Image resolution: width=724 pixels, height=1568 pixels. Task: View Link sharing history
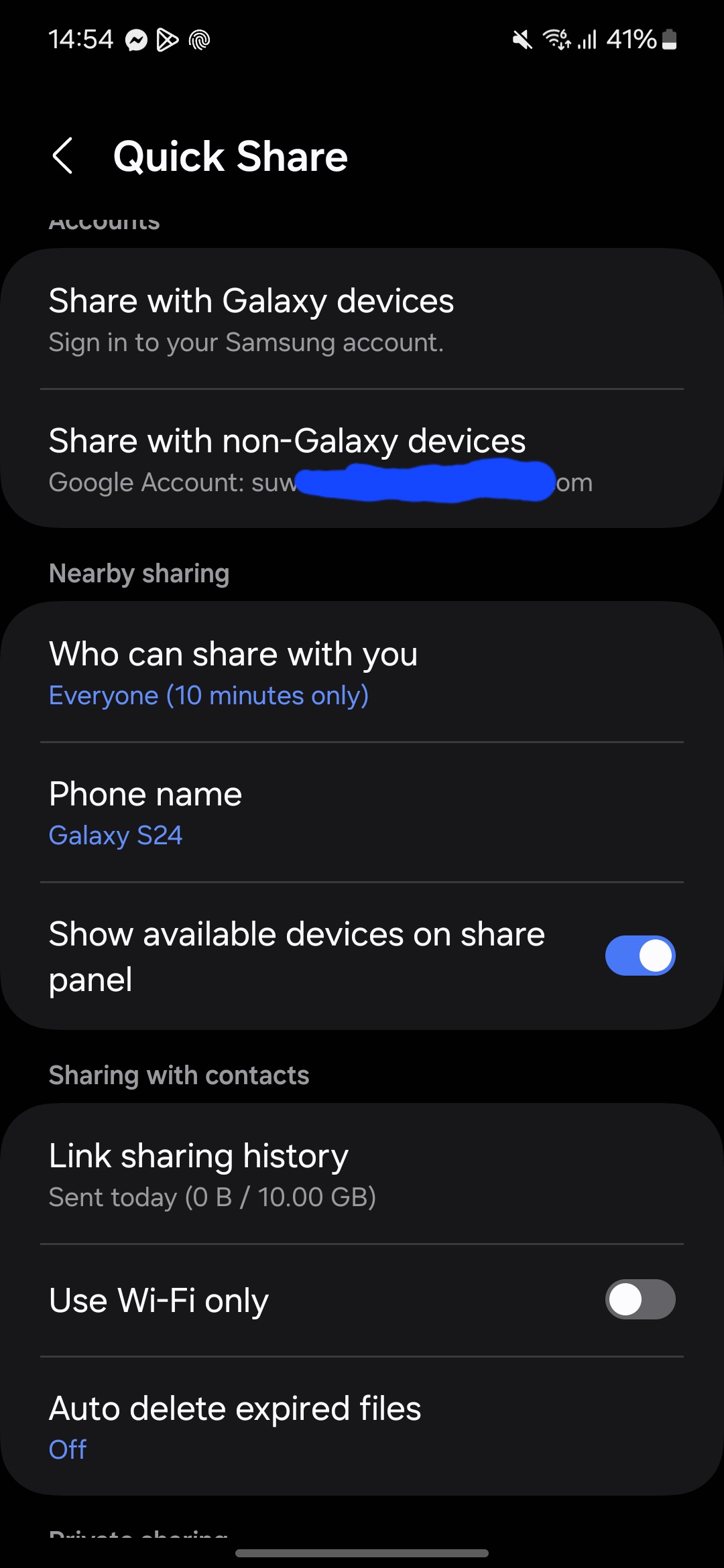click(362, 1174)
